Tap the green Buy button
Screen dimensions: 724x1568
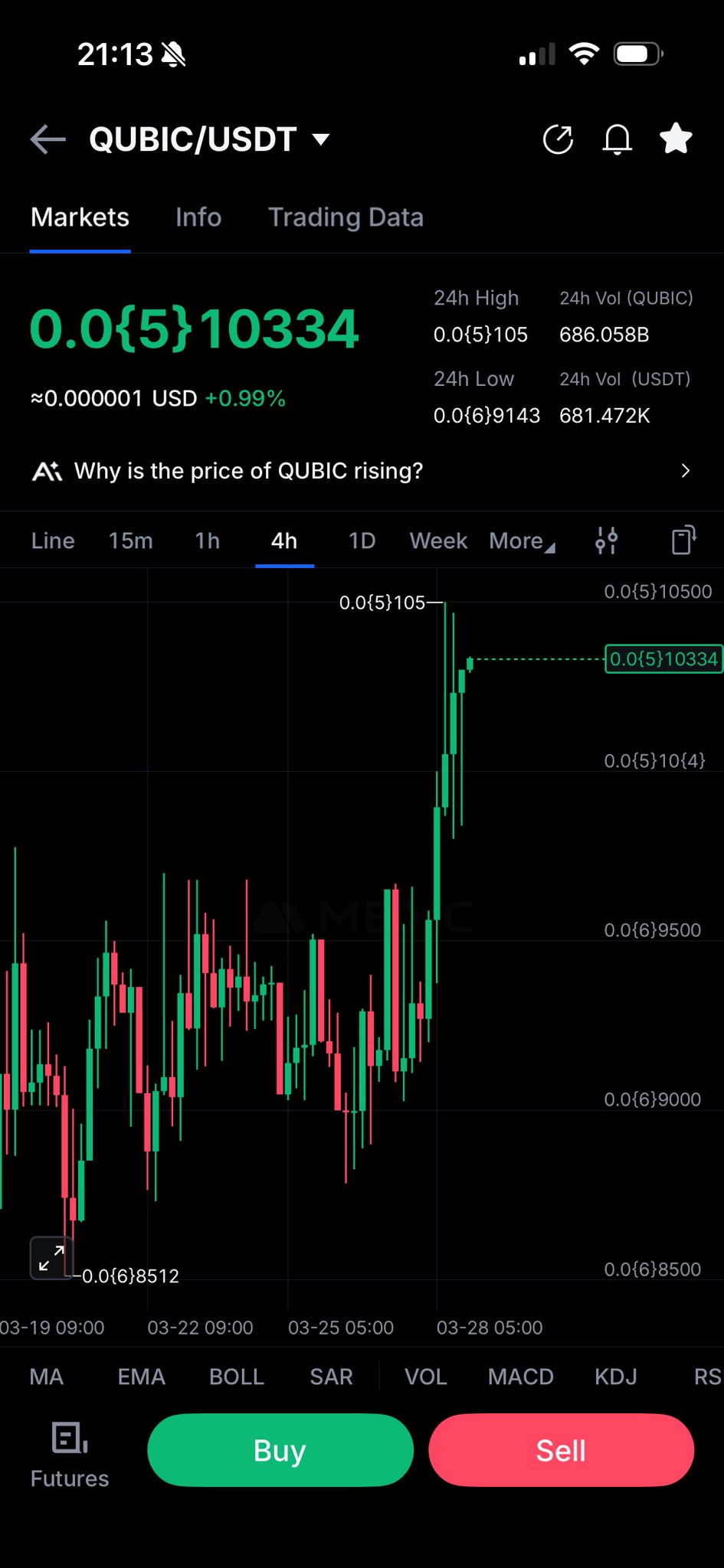(280, 1450)
